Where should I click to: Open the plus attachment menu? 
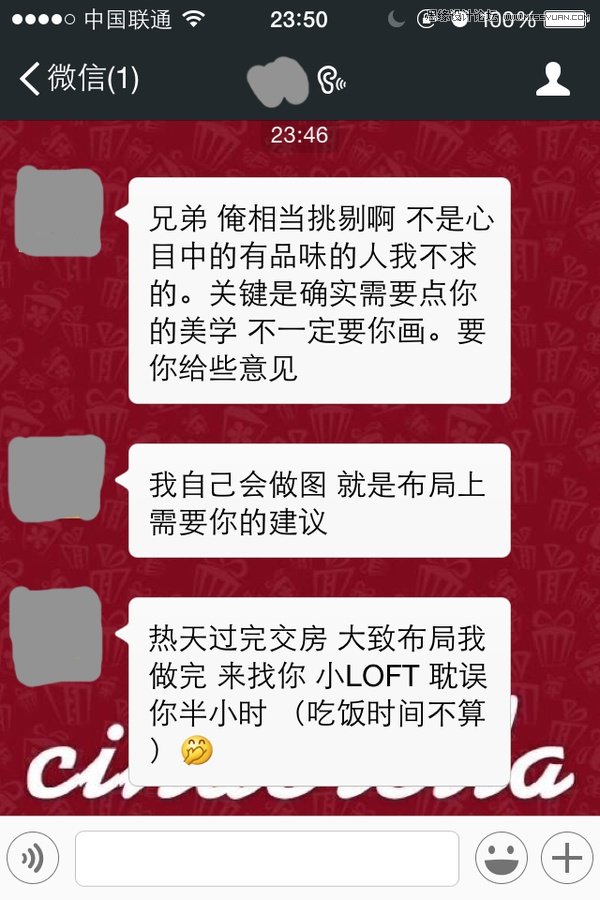click(567, 858)
